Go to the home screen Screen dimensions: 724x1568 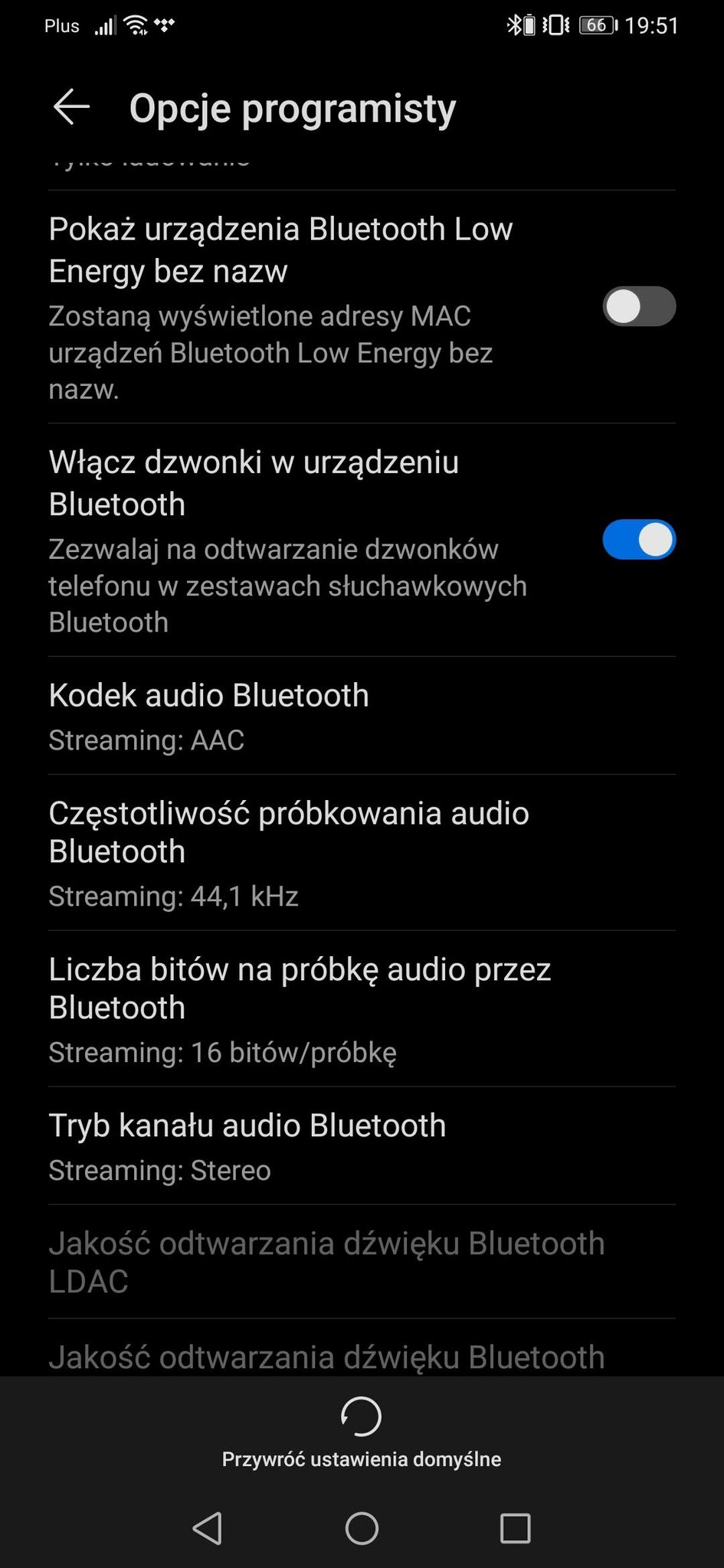[x=362, y=1529]
